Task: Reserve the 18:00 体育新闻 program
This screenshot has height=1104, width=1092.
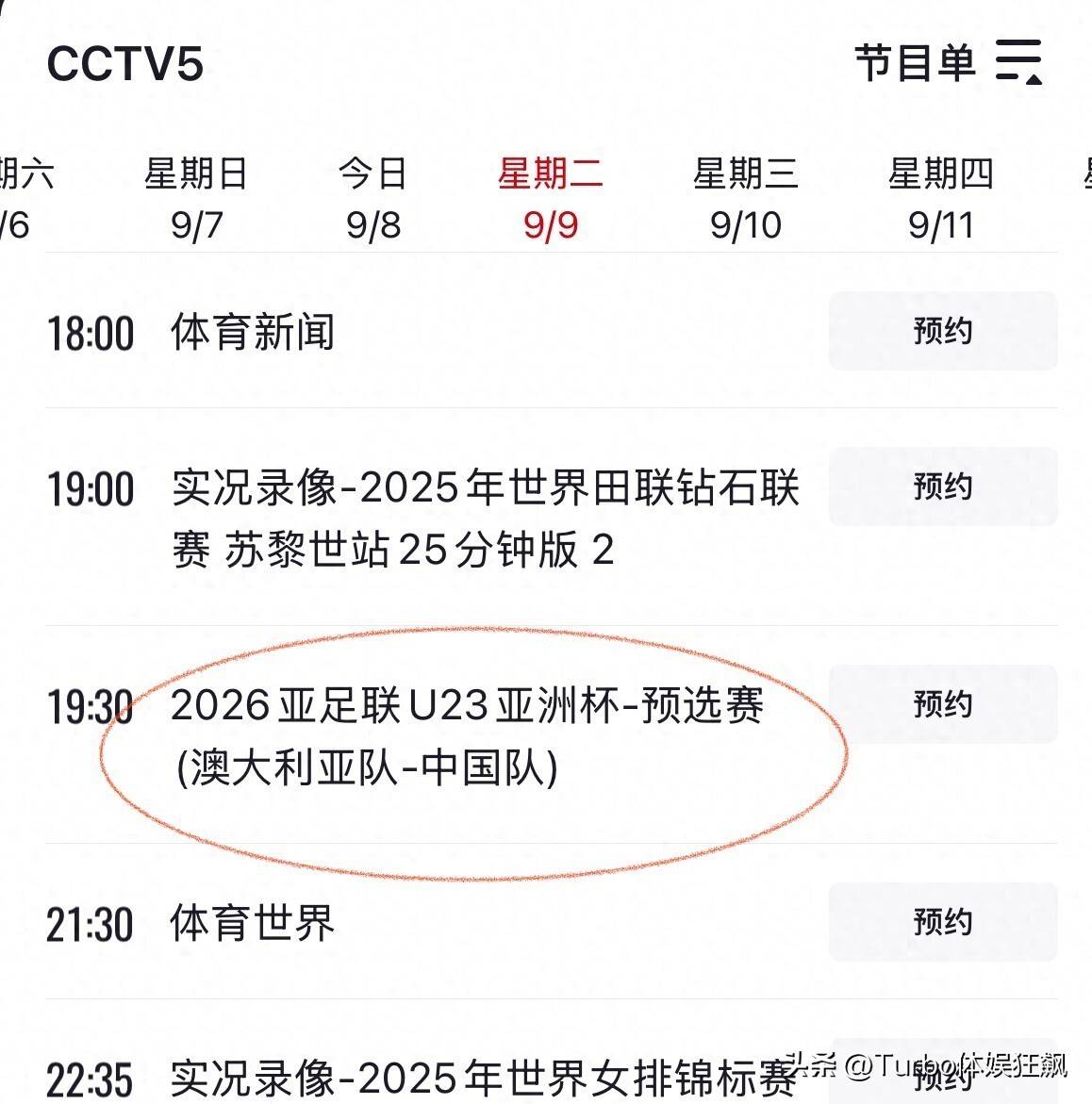Action: 942,331
